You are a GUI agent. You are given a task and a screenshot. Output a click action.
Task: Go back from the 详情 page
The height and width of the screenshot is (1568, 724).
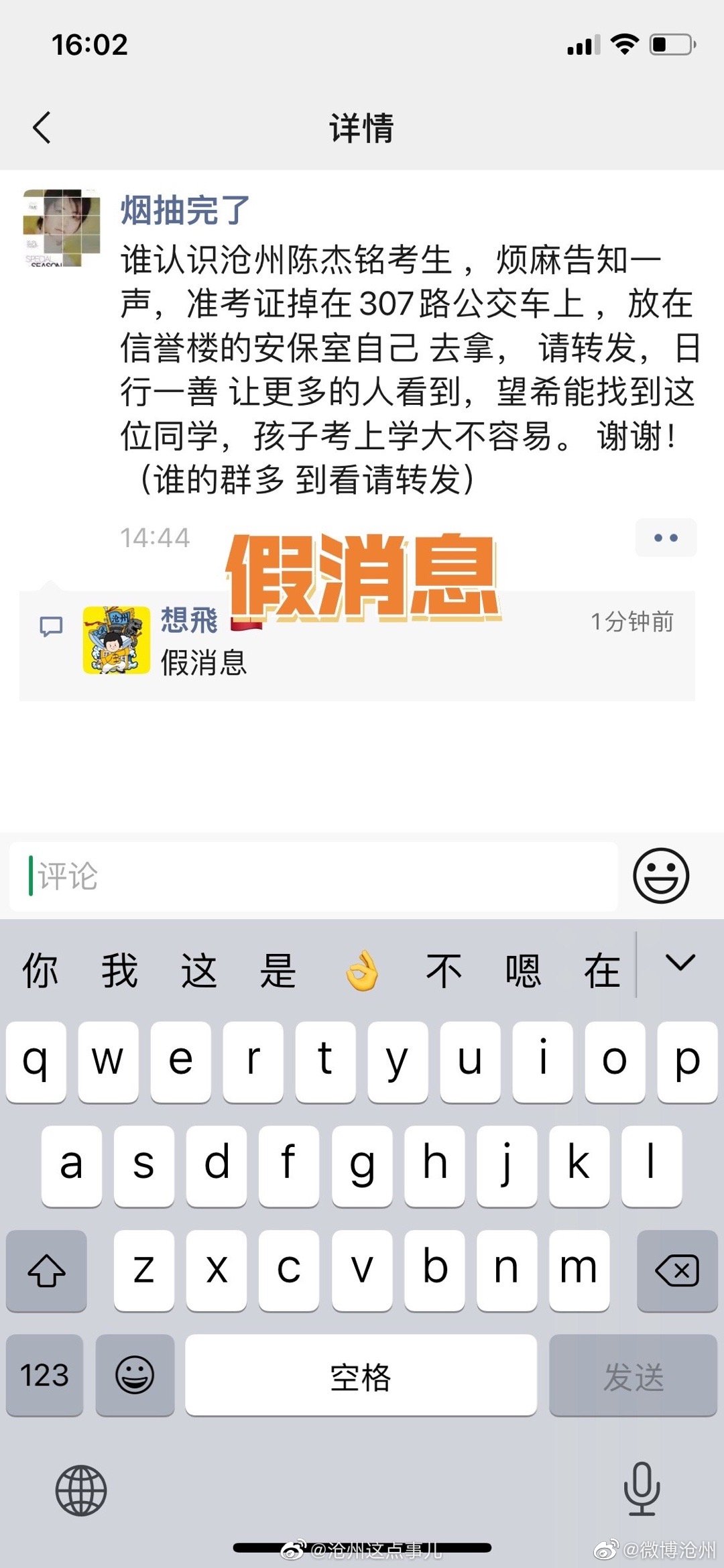point(42,127)
